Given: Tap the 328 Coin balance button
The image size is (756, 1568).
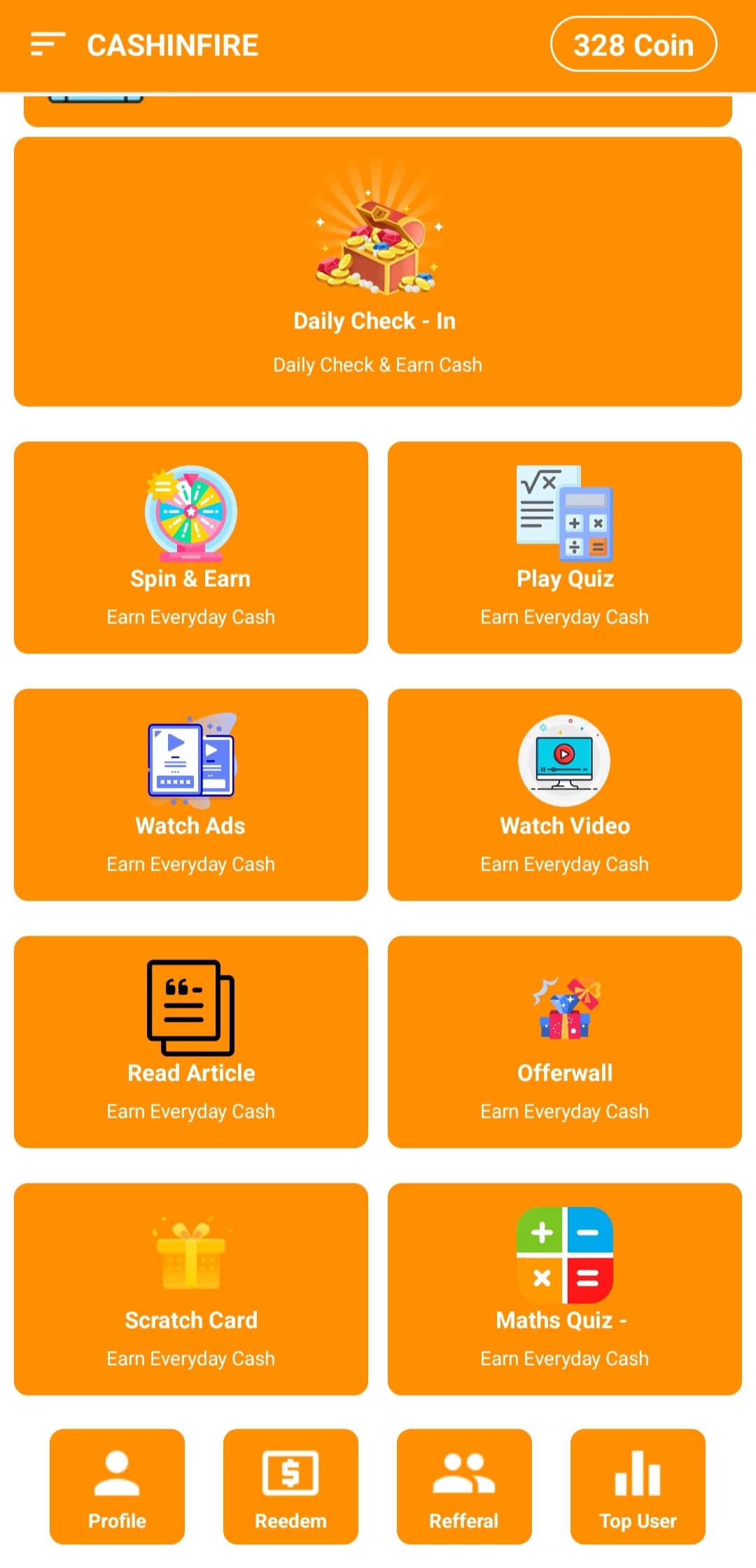Looking at the screenshot, I should (x=633, y=45).
